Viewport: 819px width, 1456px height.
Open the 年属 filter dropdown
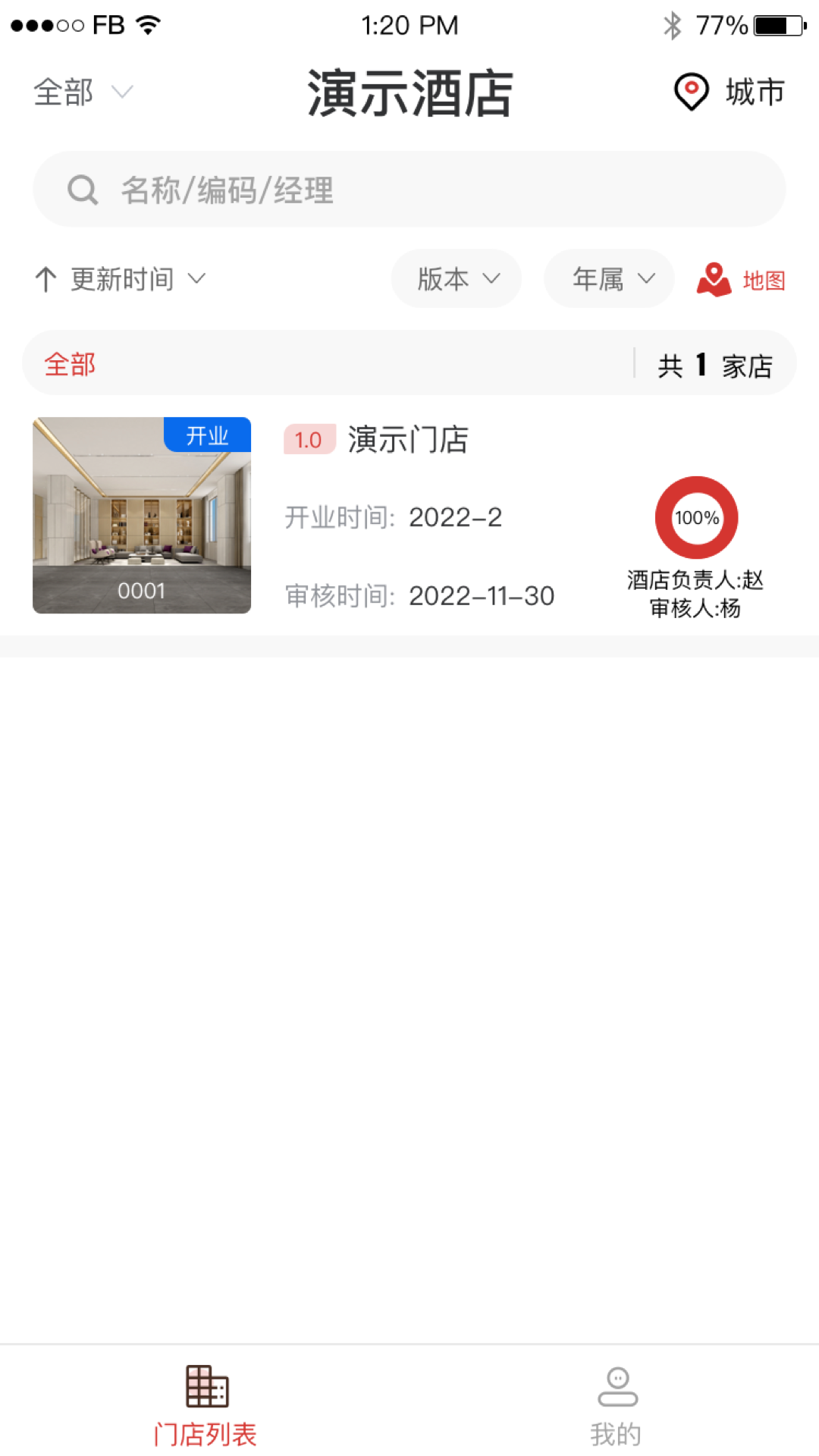tap(609, 278)
